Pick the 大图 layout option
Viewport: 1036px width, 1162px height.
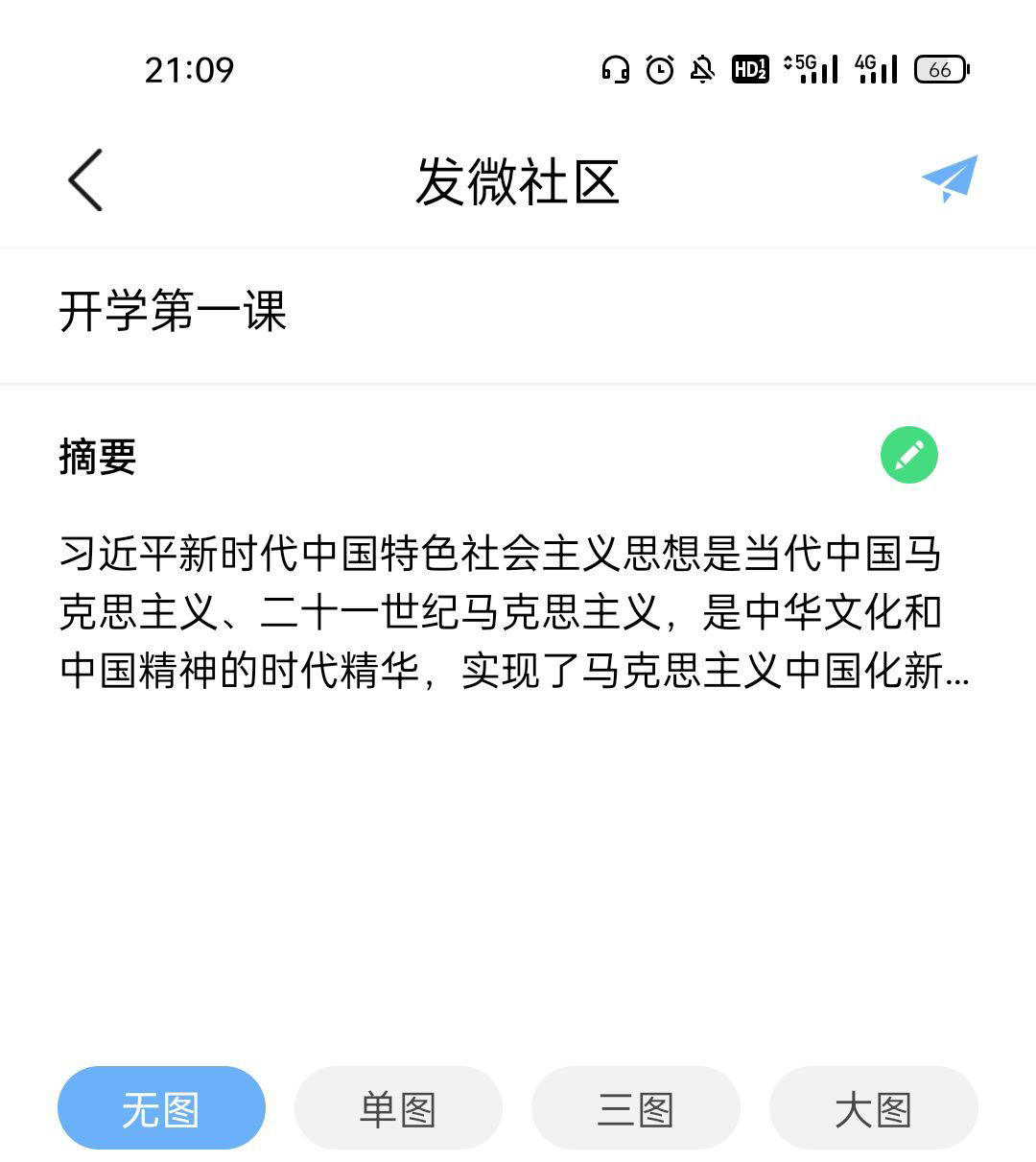coord(873,1108)
